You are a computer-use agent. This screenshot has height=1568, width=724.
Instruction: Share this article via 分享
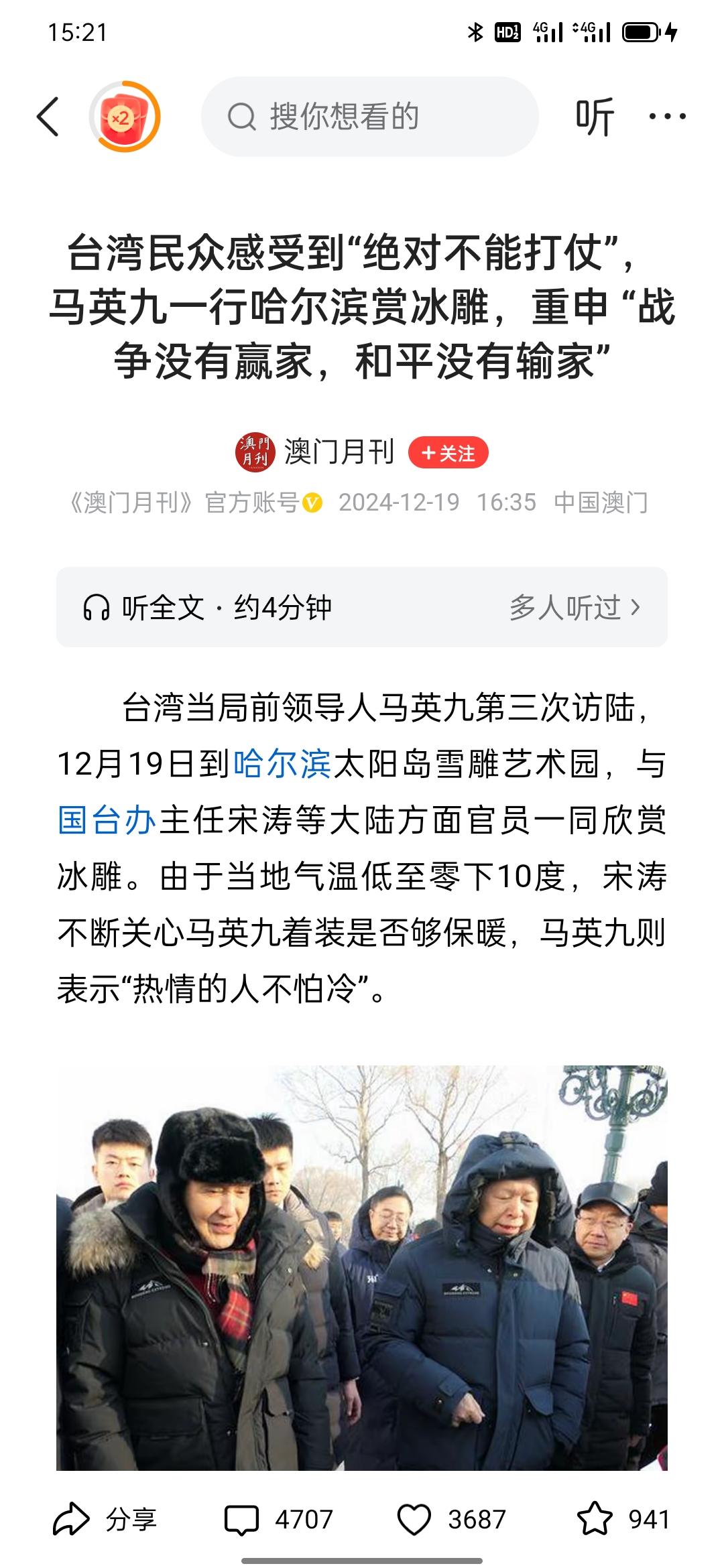point(105,1520)
